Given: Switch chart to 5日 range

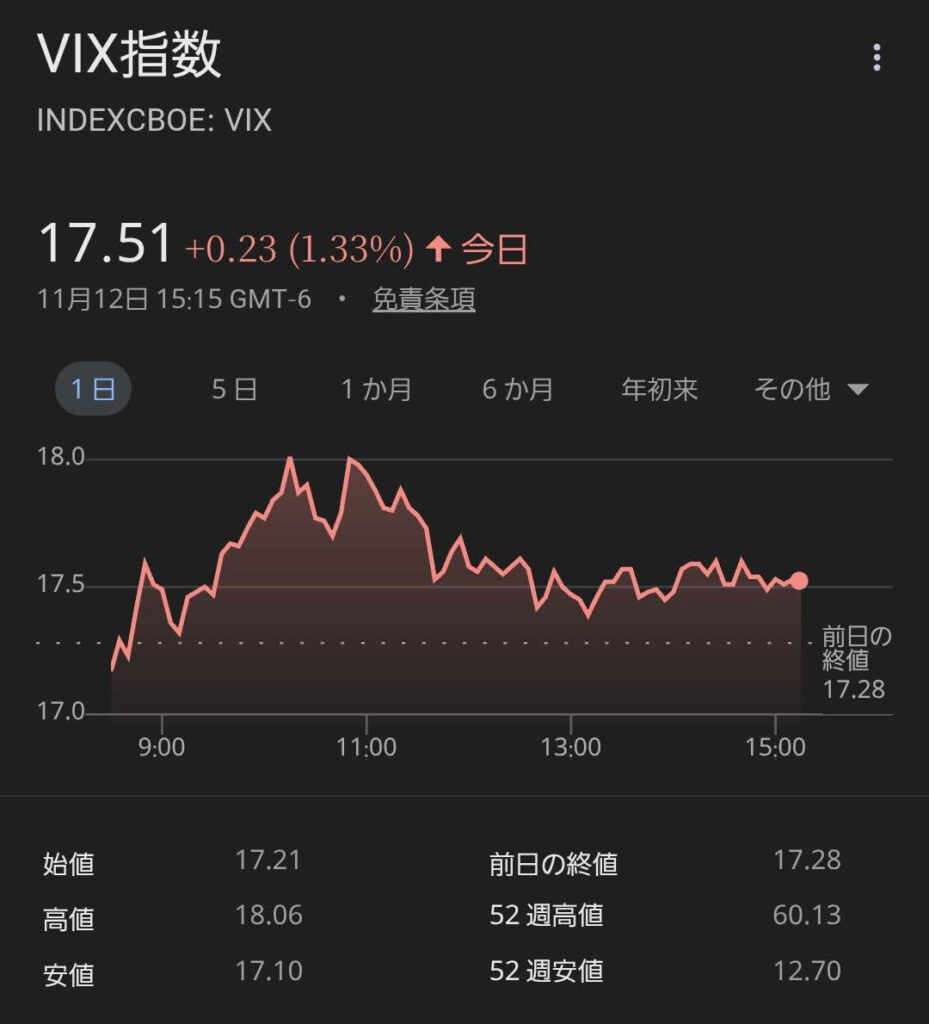Looking at the screenshot, I should tap(234, 389).
